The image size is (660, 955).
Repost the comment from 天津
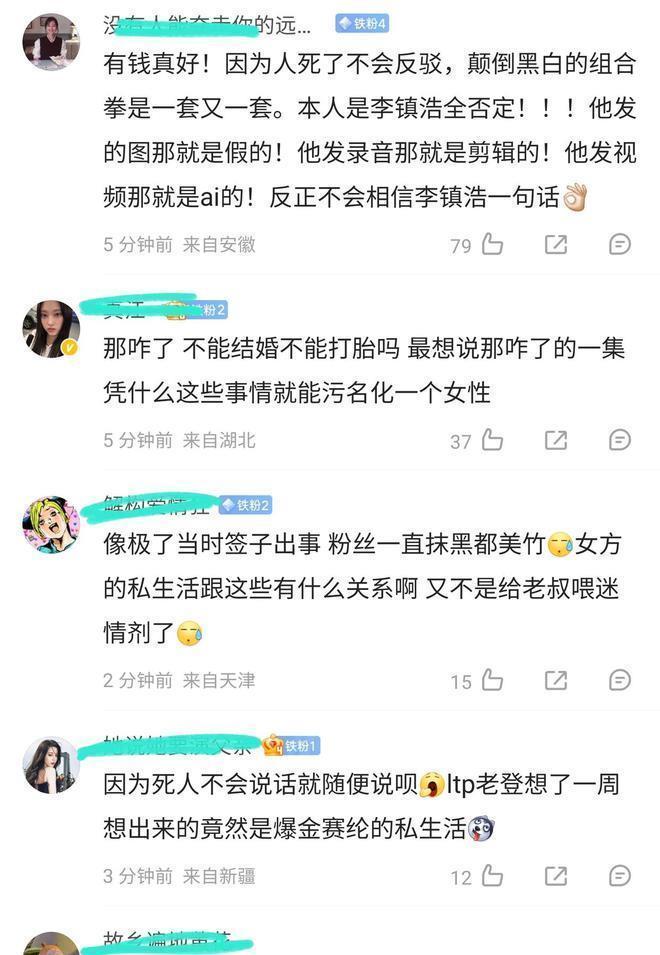tap(556, 681)
